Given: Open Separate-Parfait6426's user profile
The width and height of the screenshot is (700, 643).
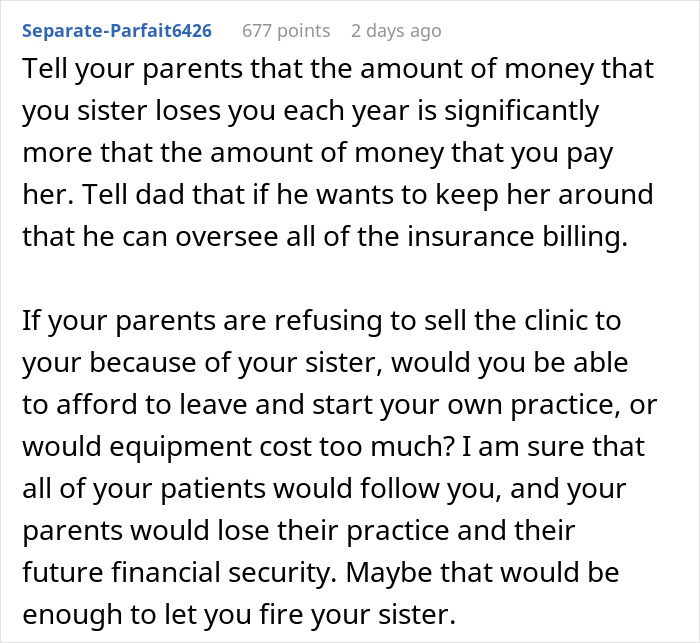Looking at the screenshot, I should point(116,31).
